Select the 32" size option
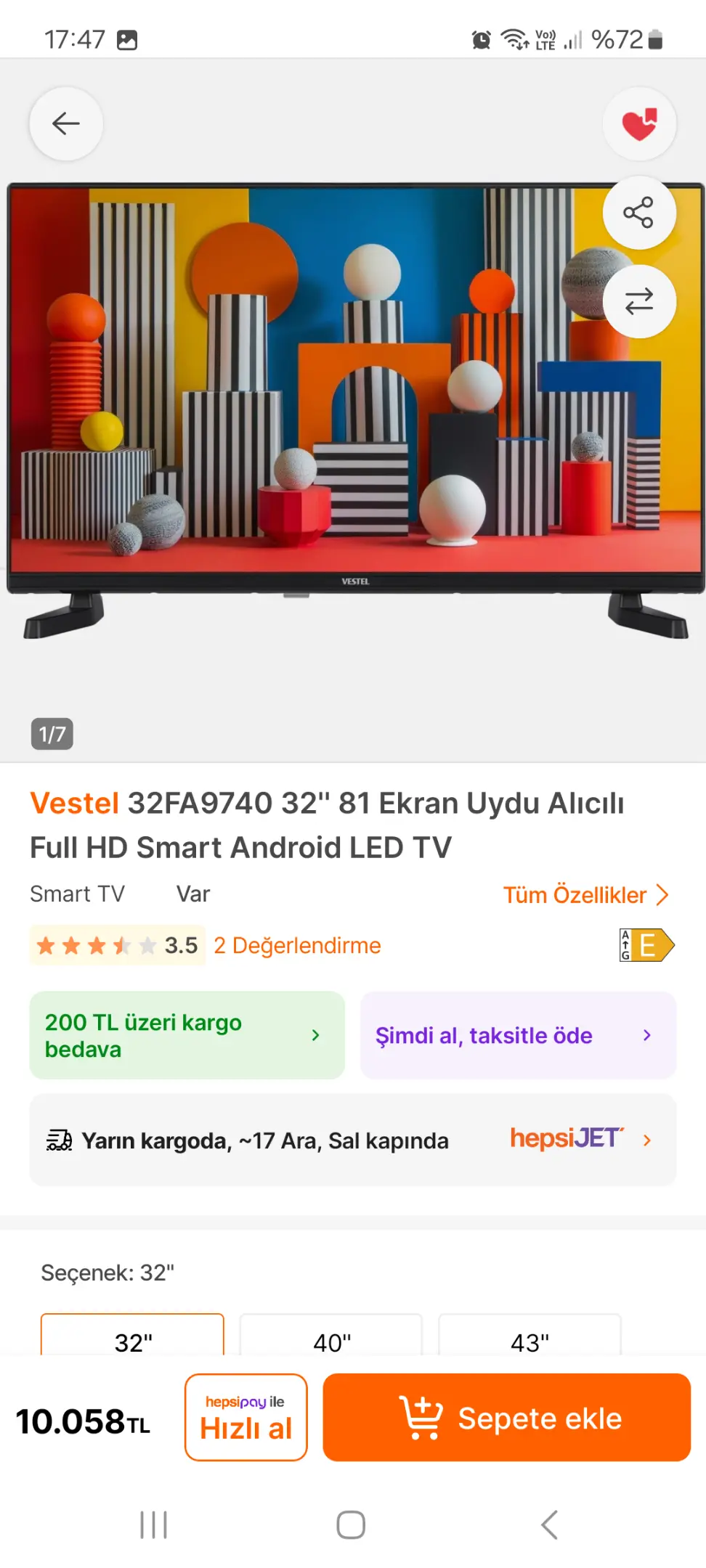This screenshot has width=706, height=1568. pyautogui.click(x=132, y=1336)
